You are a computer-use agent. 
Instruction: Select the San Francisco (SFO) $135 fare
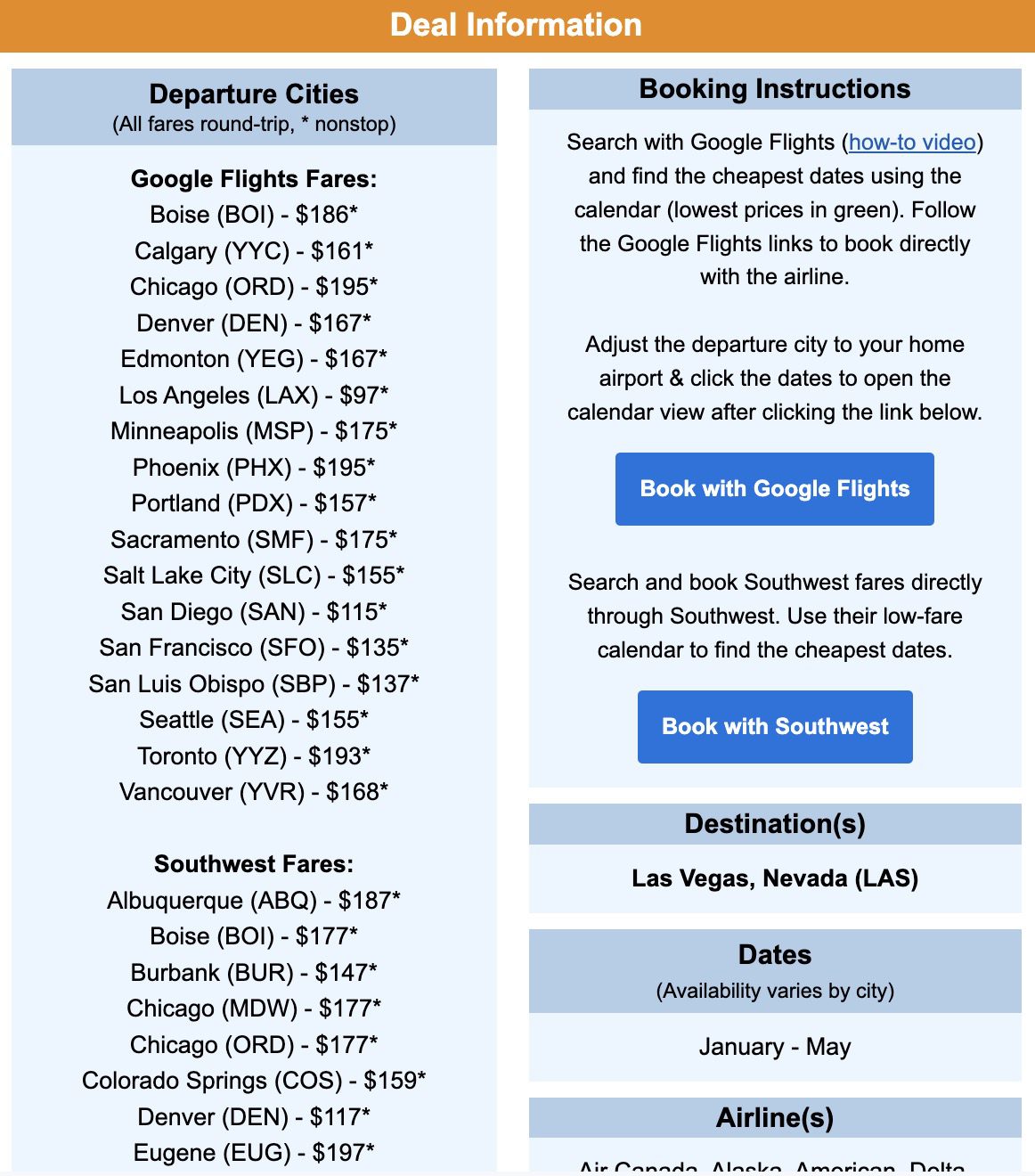click(254, 648)
